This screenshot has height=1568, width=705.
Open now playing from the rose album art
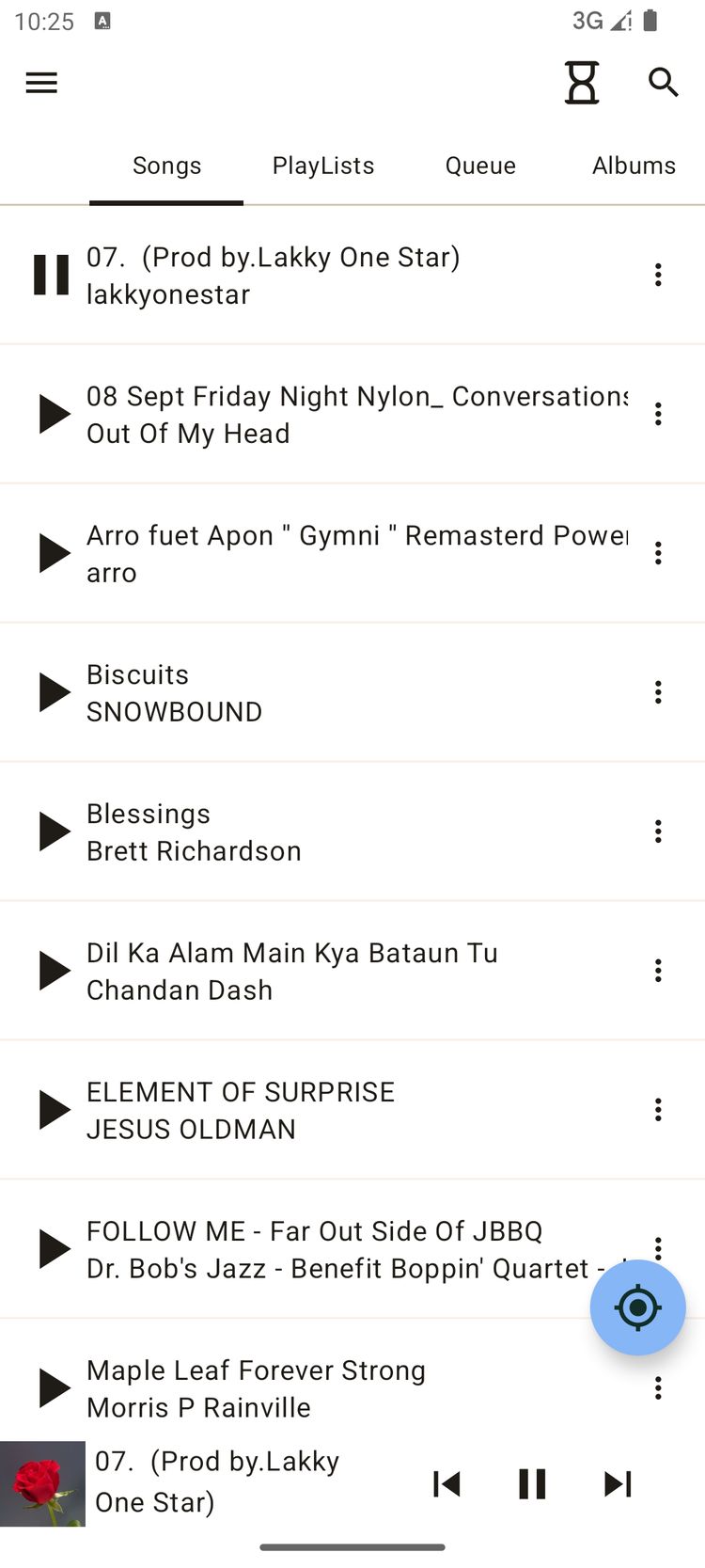point(42,1483)
